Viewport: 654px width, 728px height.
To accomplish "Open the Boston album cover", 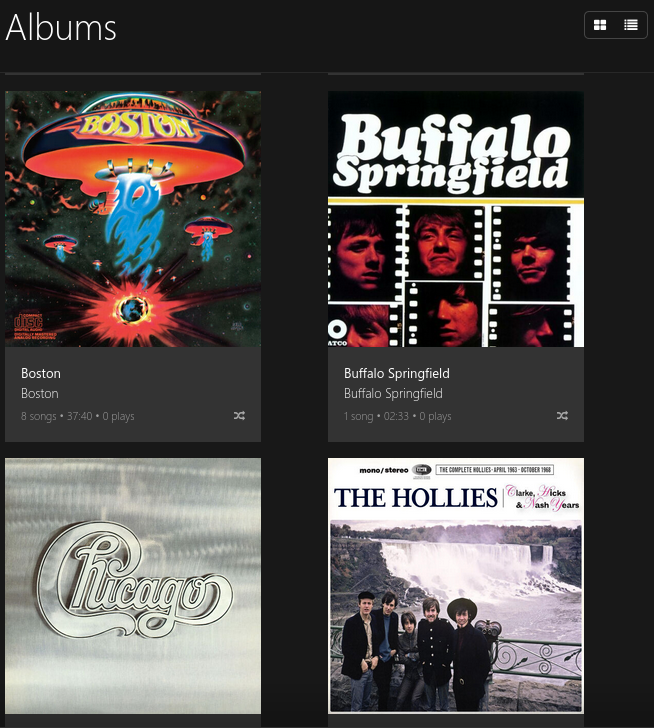I will [133, 219].
